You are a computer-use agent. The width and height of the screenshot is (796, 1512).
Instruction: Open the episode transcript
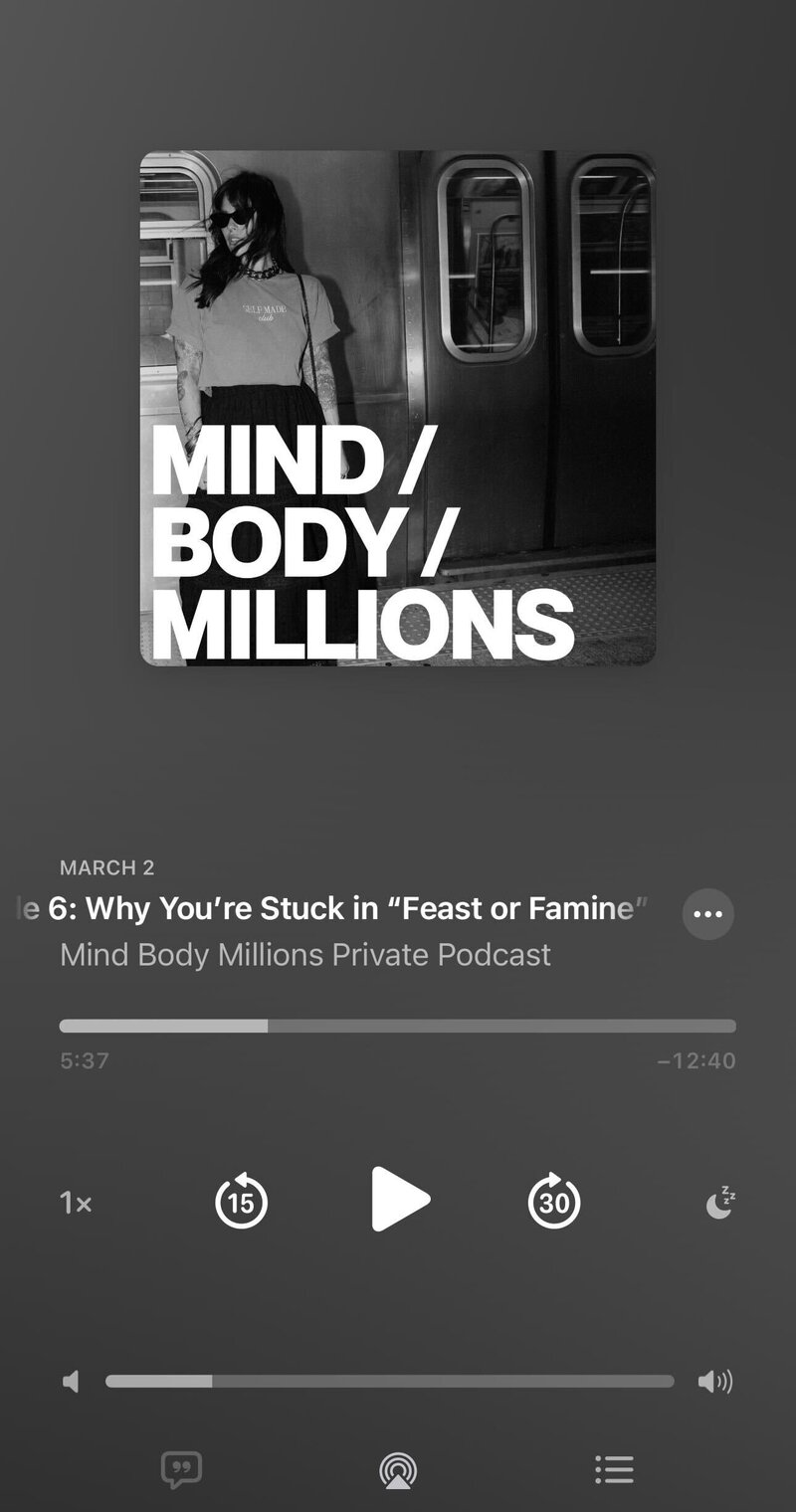tap(181, 1469)
